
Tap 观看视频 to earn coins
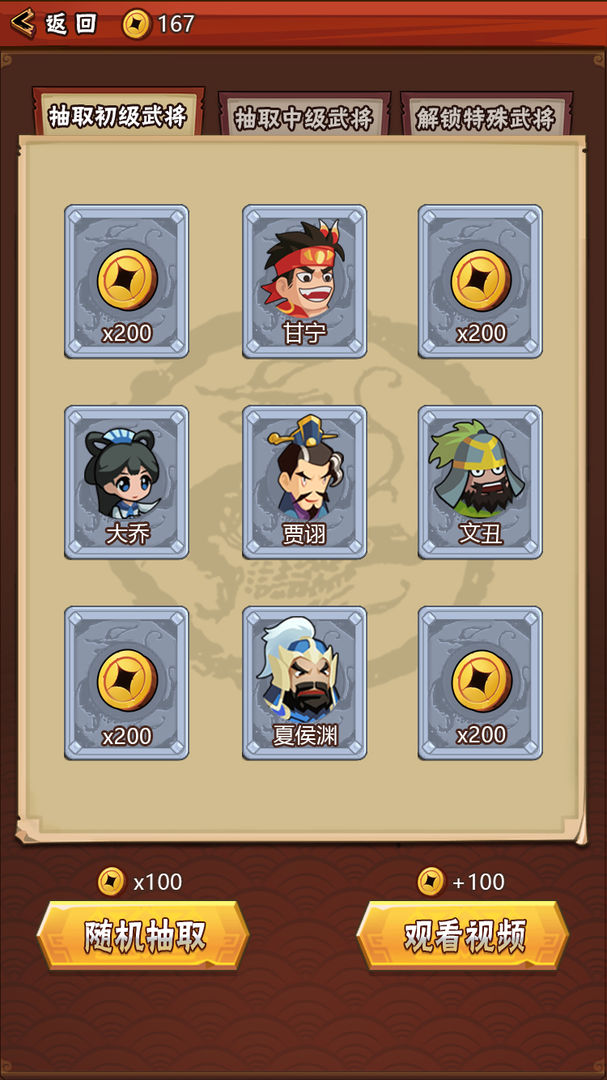click(x=463, y=936)
